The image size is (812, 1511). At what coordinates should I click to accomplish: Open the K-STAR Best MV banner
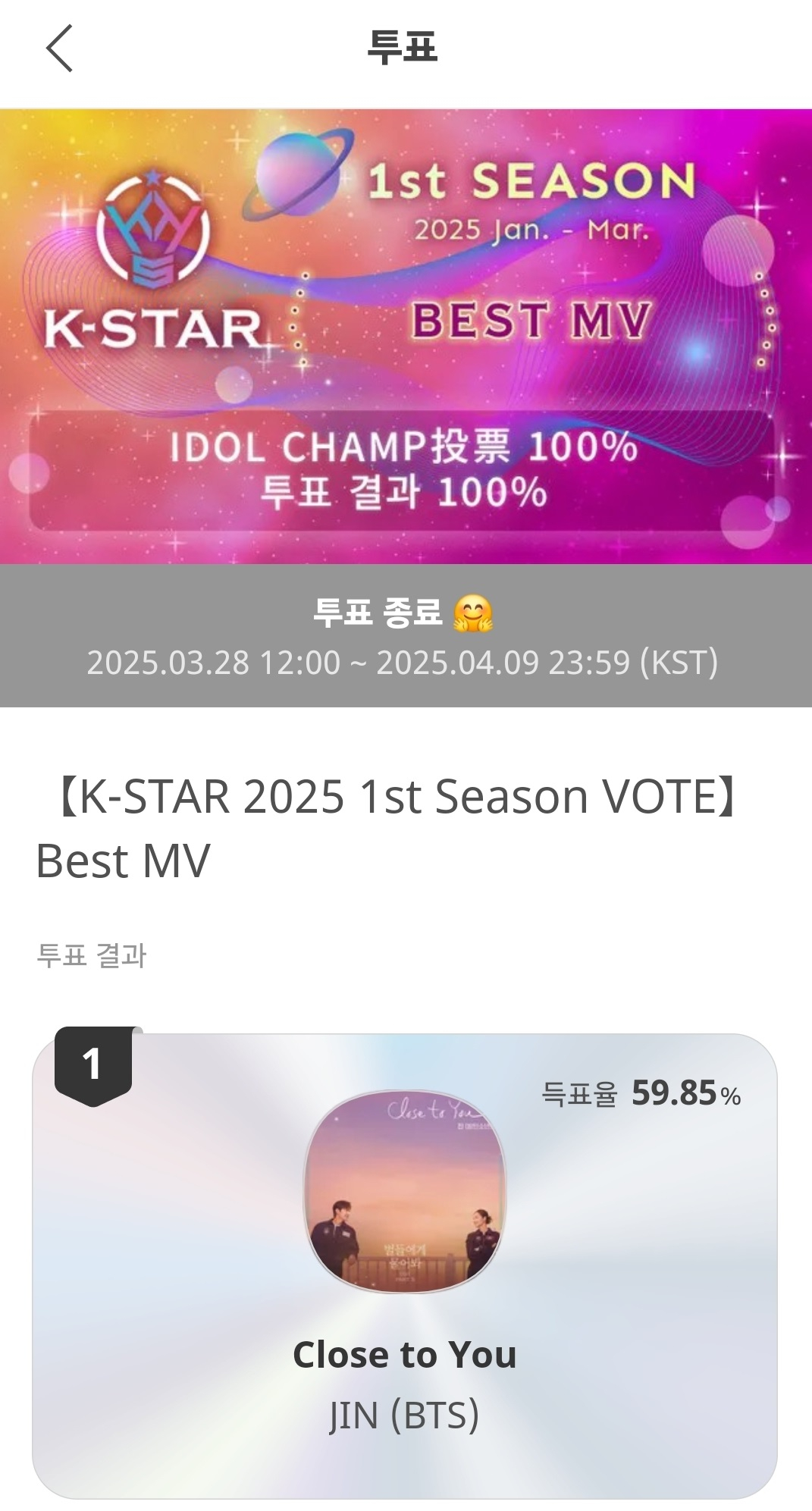point(406,336)
